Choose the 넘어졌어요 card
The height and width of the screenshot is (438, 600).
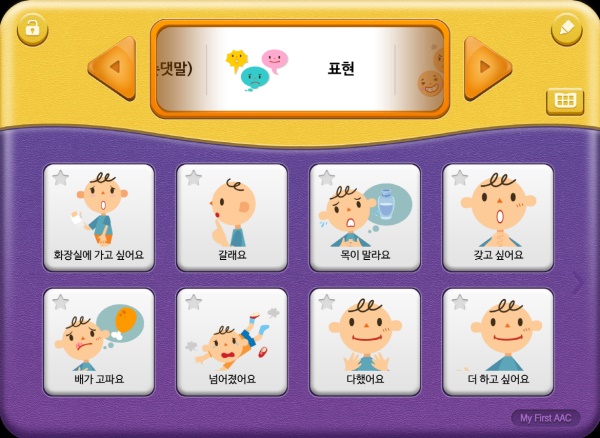(x=232, y=342)
